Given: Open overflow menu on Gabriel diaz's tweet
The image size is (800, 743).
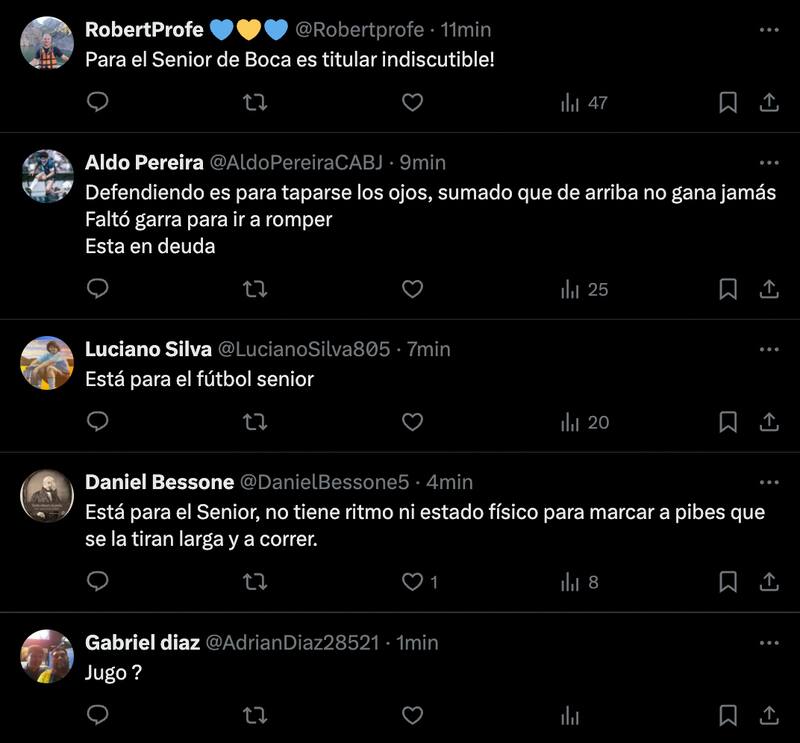Looking at the screenshot, I should click(x=768, y=642).
